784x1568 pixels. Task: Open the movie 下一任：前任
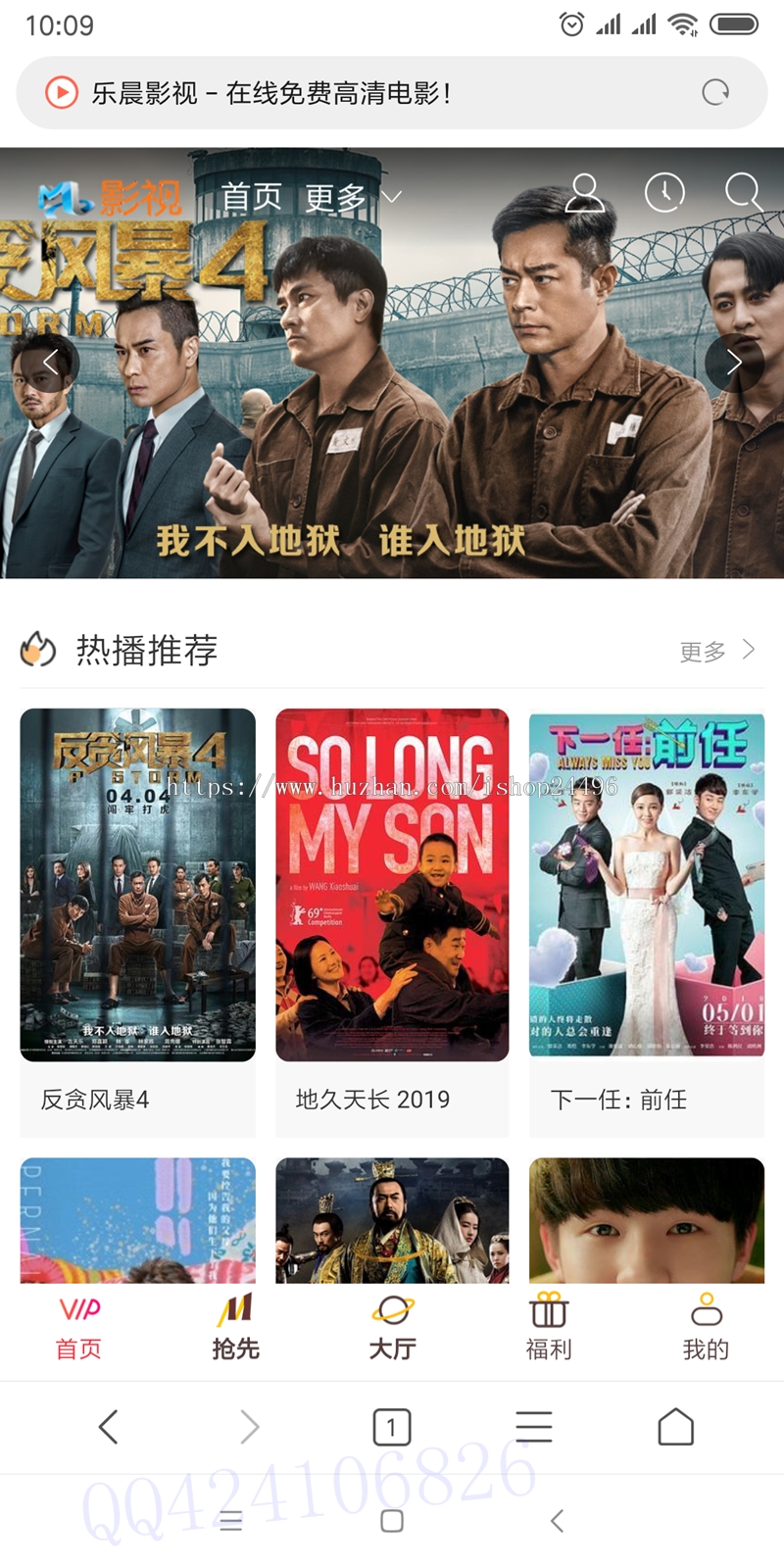pyautogui.click(x=647, y=921)
